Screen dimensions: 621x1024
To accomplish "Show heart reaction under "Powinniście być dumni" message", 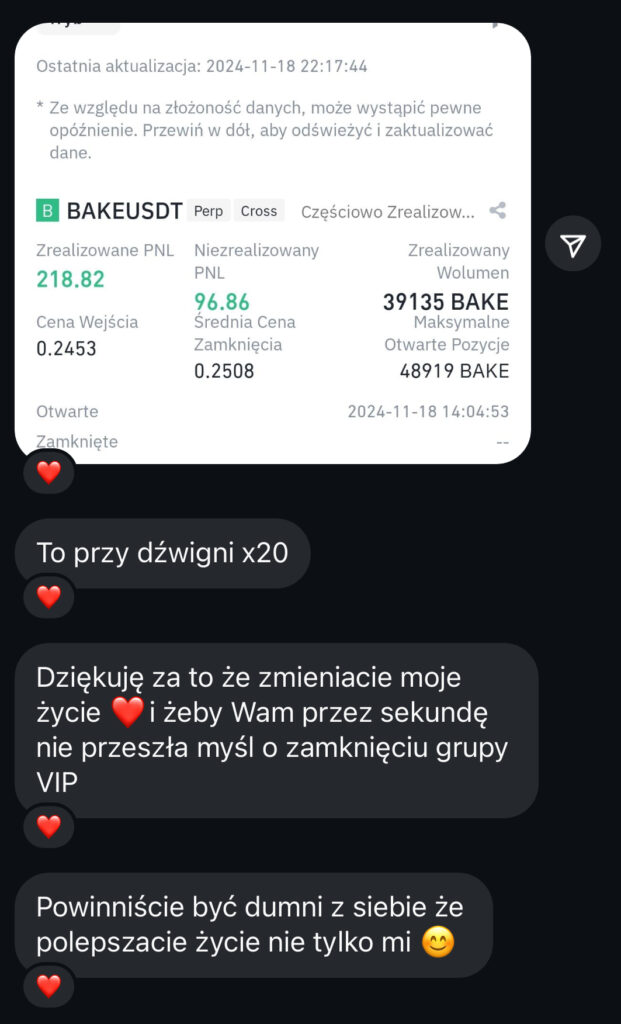I will pyautogui.click(x=48, y=986).
